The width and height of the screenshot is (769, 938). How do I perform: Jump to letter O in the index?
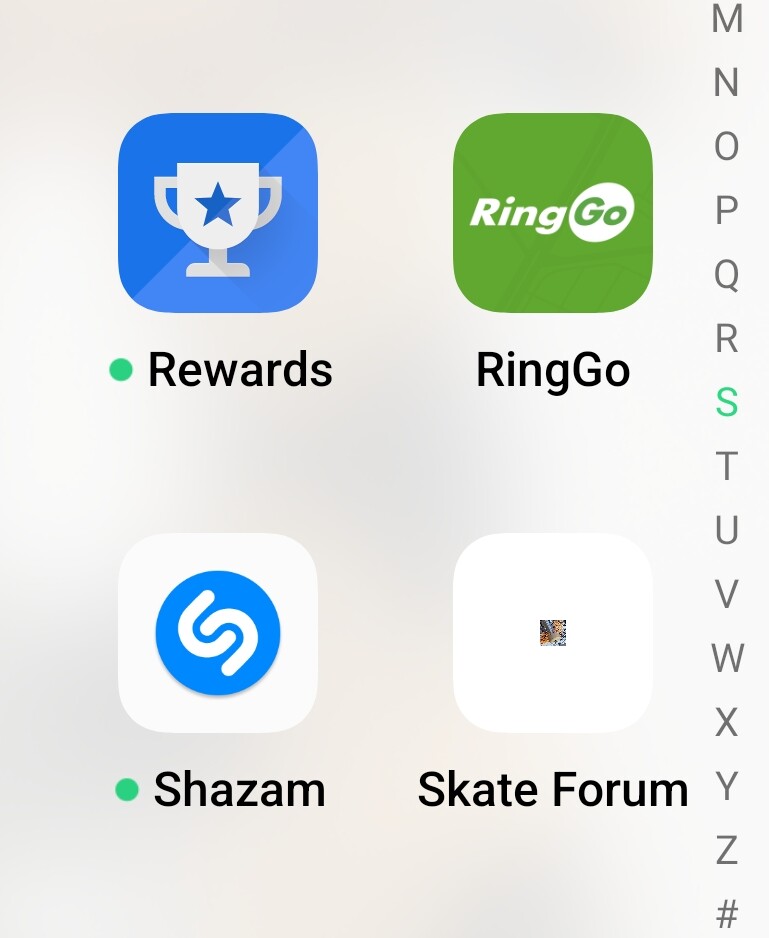(727, 146)
